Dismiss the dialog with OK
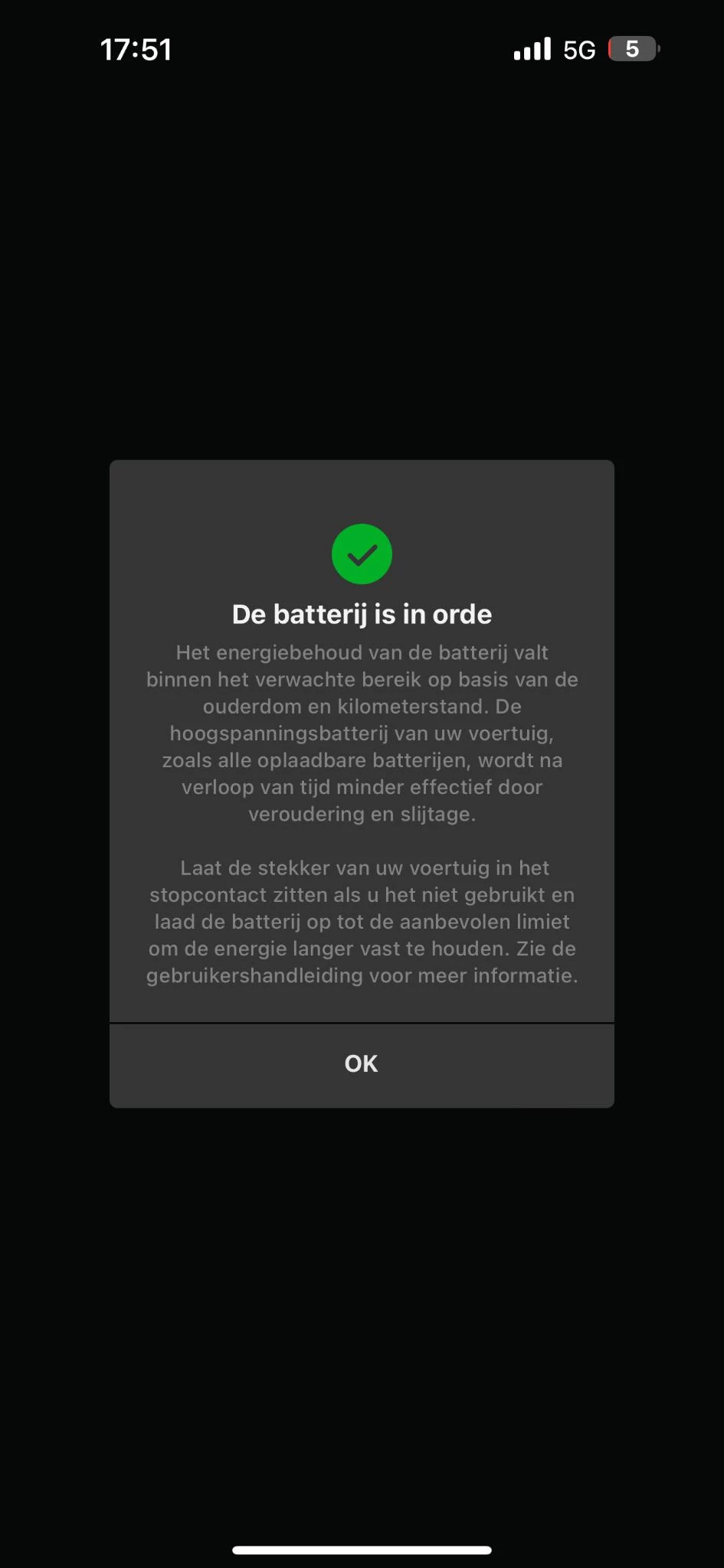 coord(362,1063)
